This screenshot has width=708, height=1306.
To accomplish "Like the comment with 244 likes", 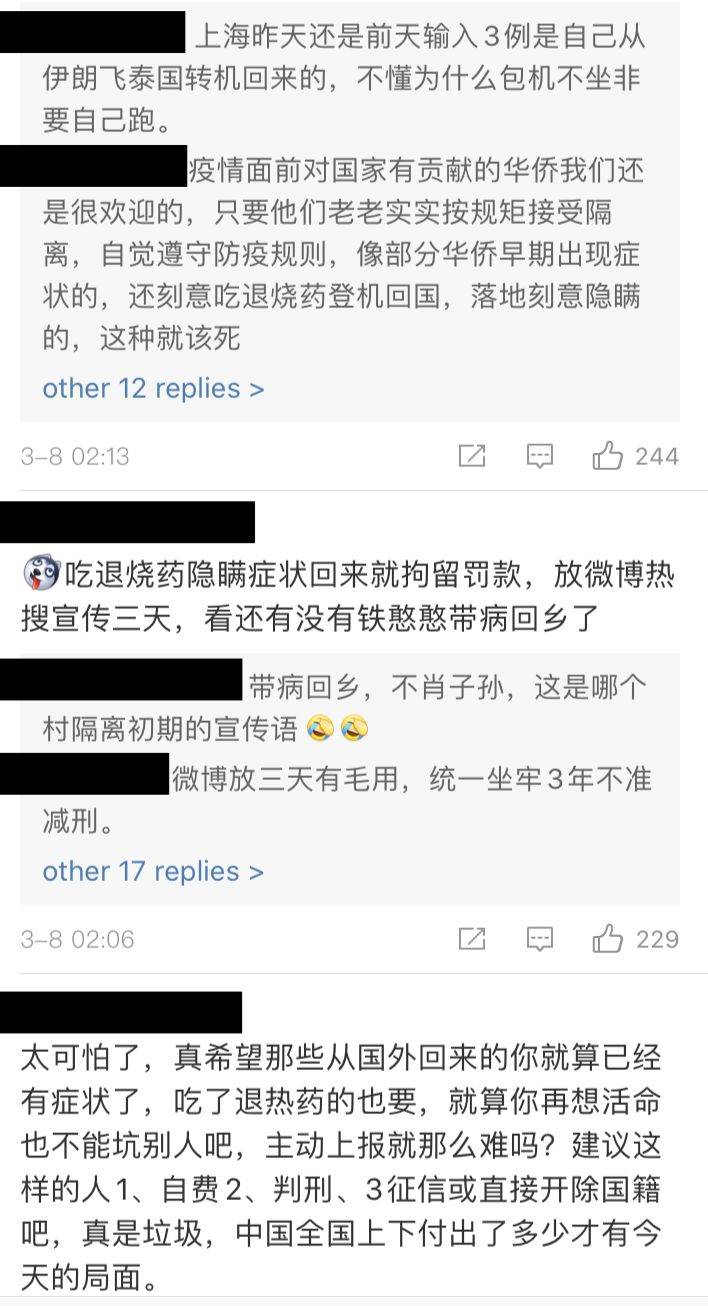I will (607, 457).
